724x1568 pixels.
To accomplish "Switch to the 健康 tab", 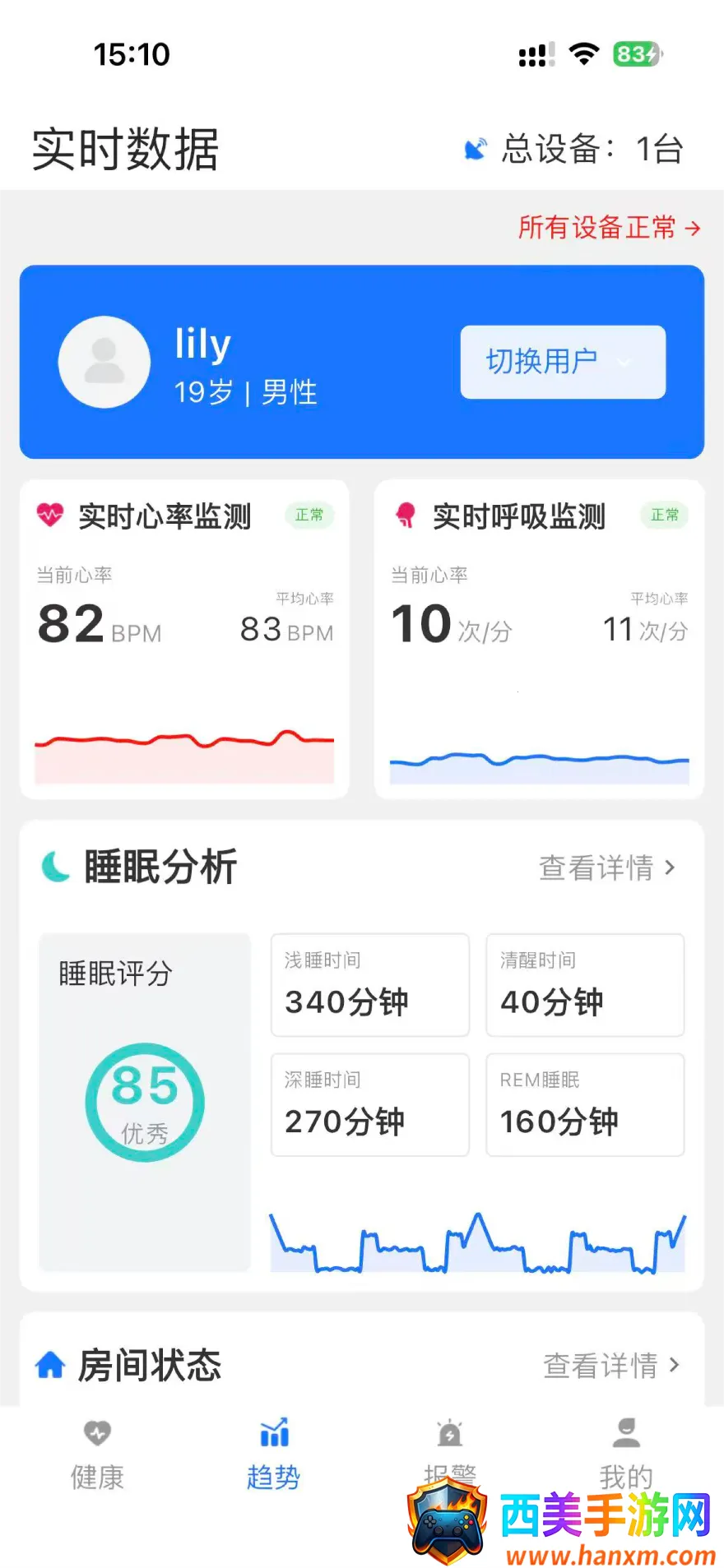I will point(97,1454).
